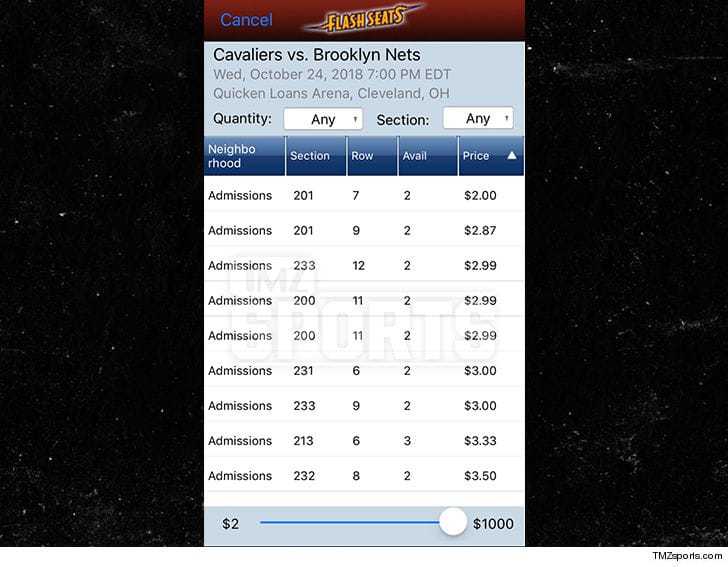Sort by Row column header

370,156
